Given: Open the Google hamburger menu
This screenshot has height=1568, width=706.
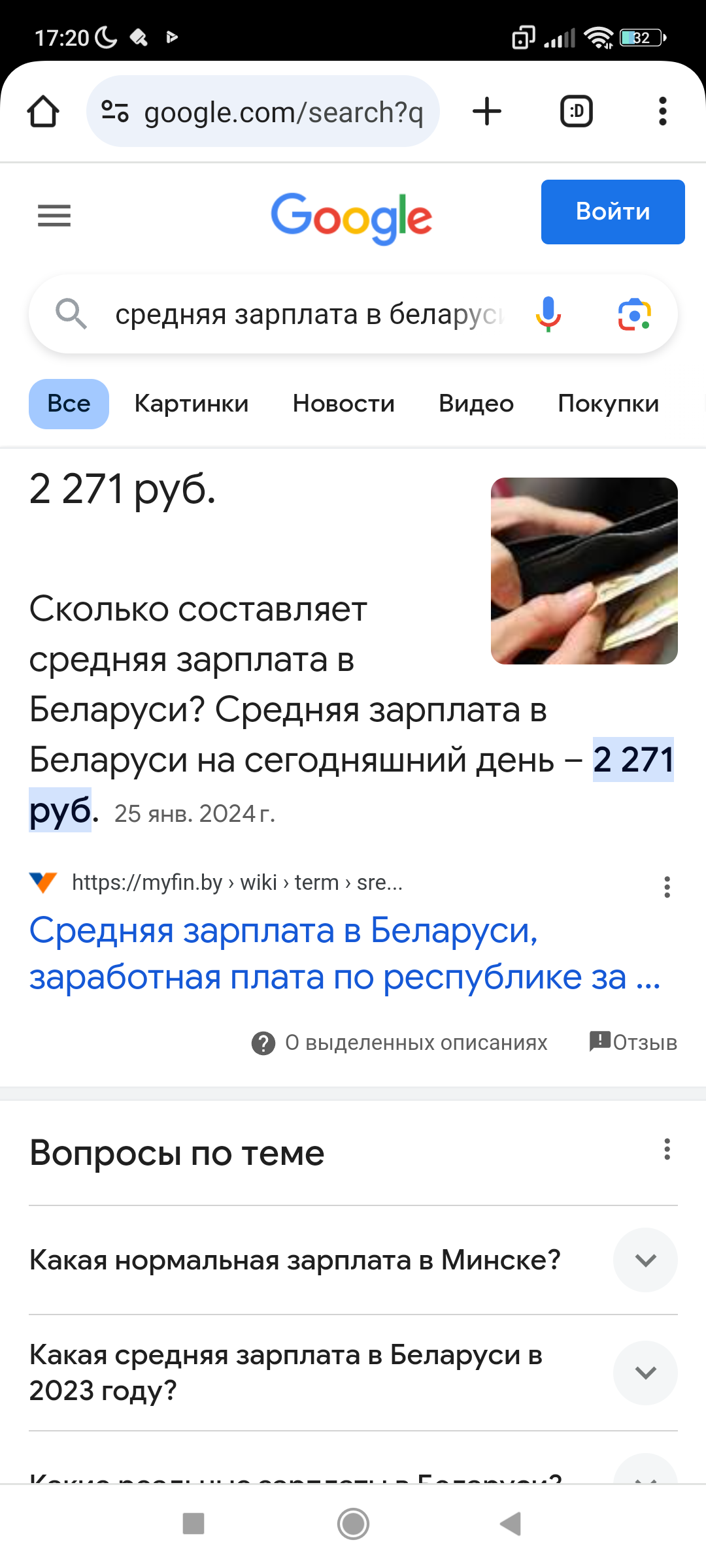Looking at the screenshot, I should point(54,216).
